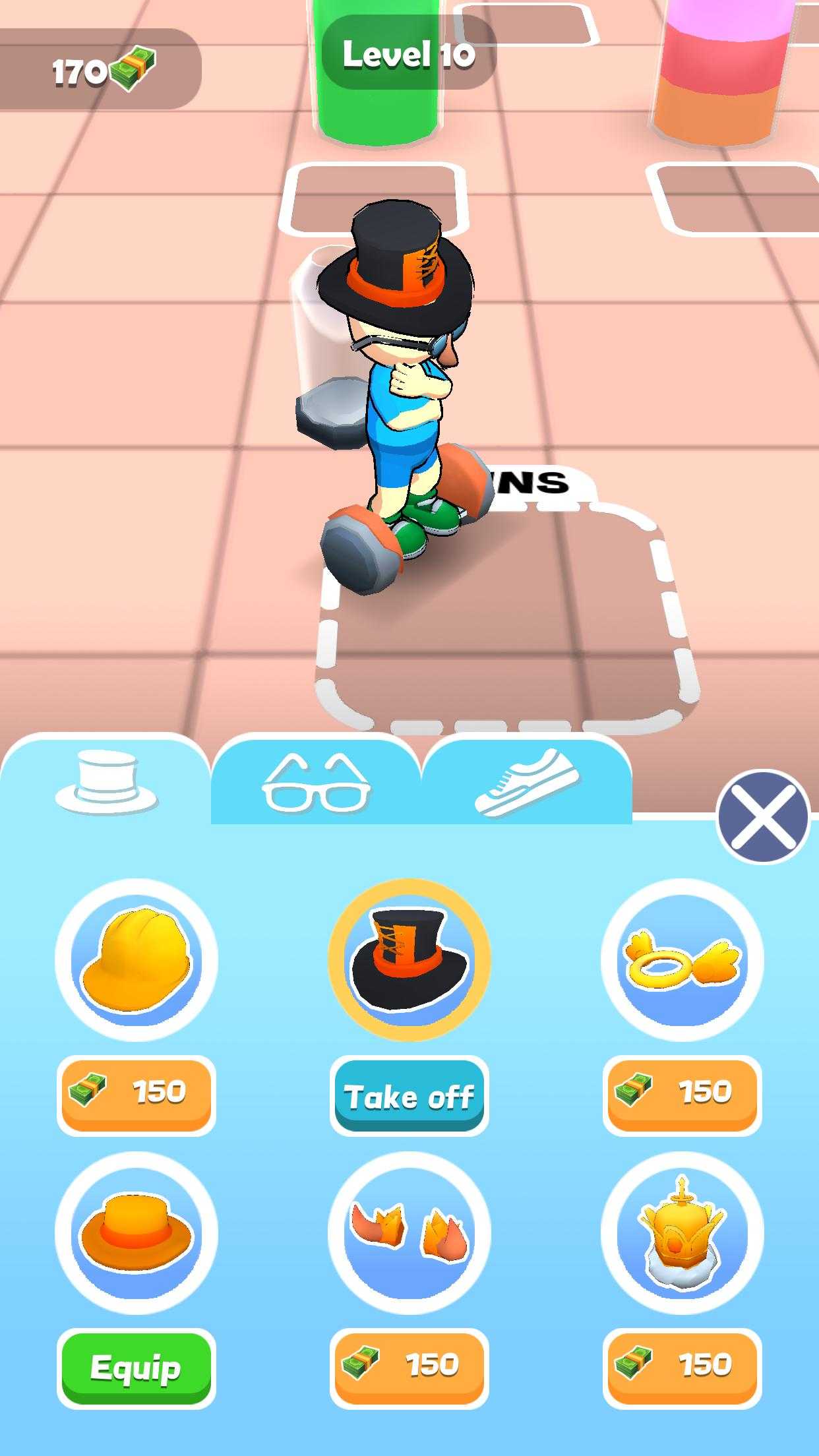Select the orange brimmed hat item
This screenshot has width=819, height=1456.
[136, 1233]
